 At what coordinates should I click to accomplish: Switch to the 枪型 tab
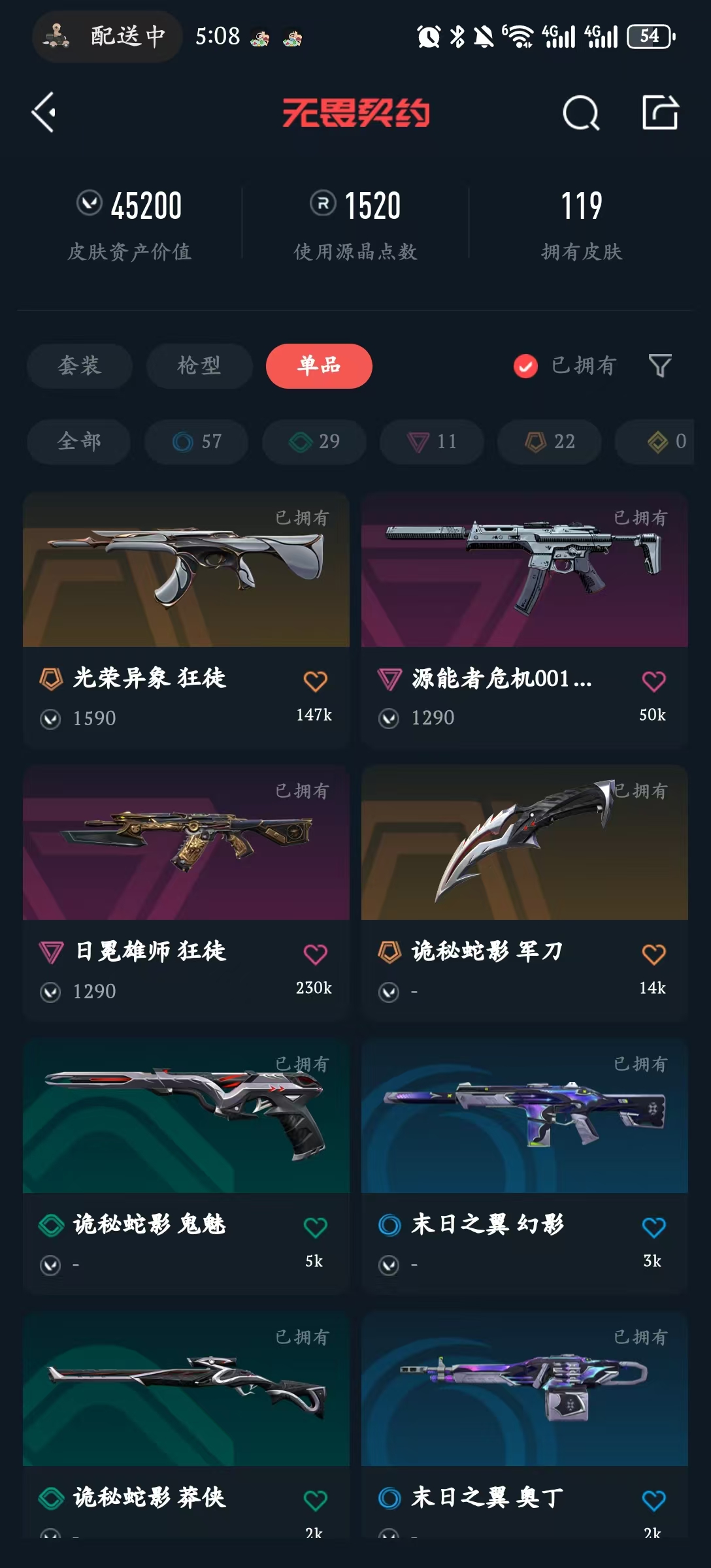(x=199, y=366)
